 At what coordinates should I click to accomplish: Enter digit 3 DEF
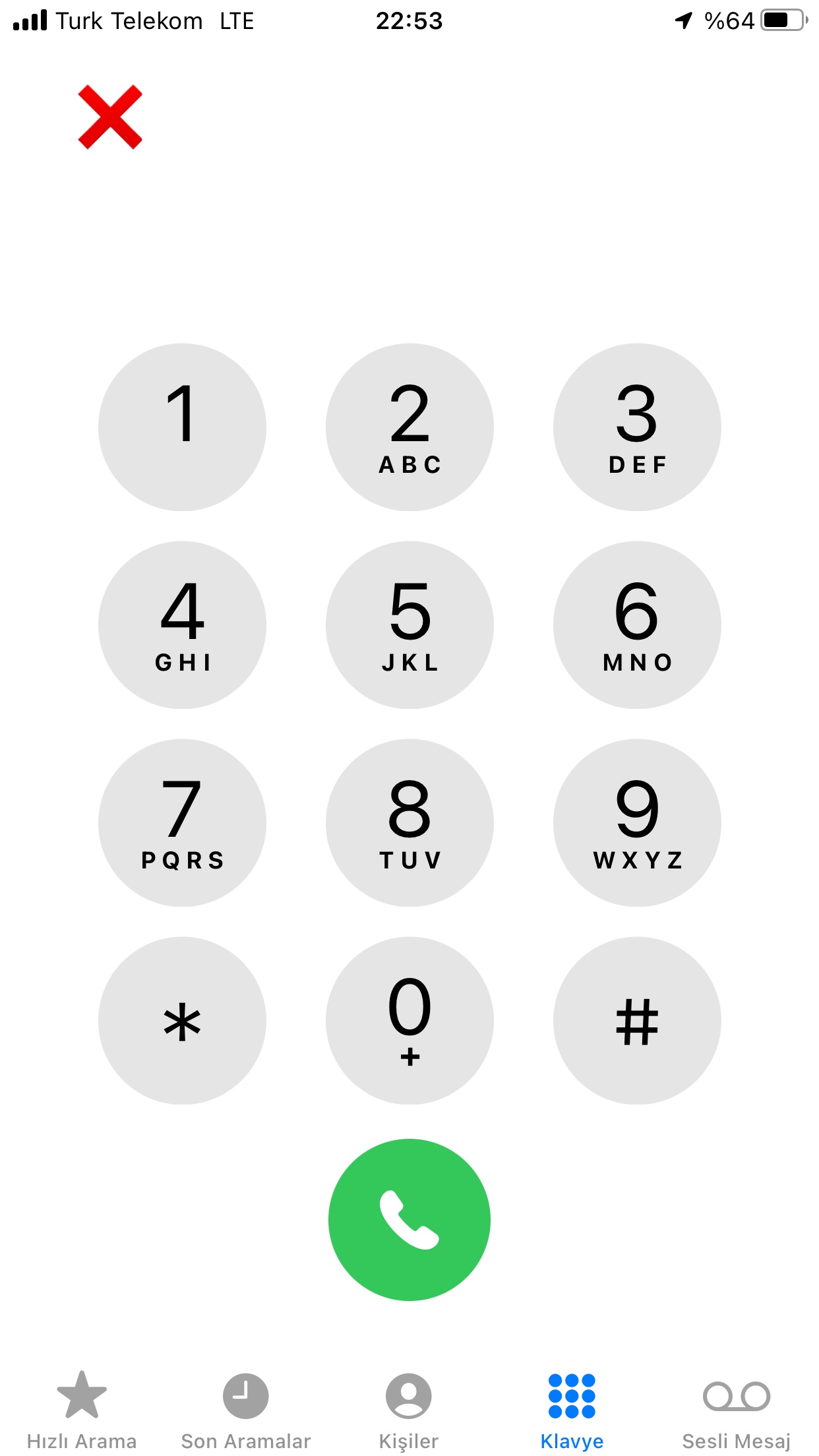(637, 427)
